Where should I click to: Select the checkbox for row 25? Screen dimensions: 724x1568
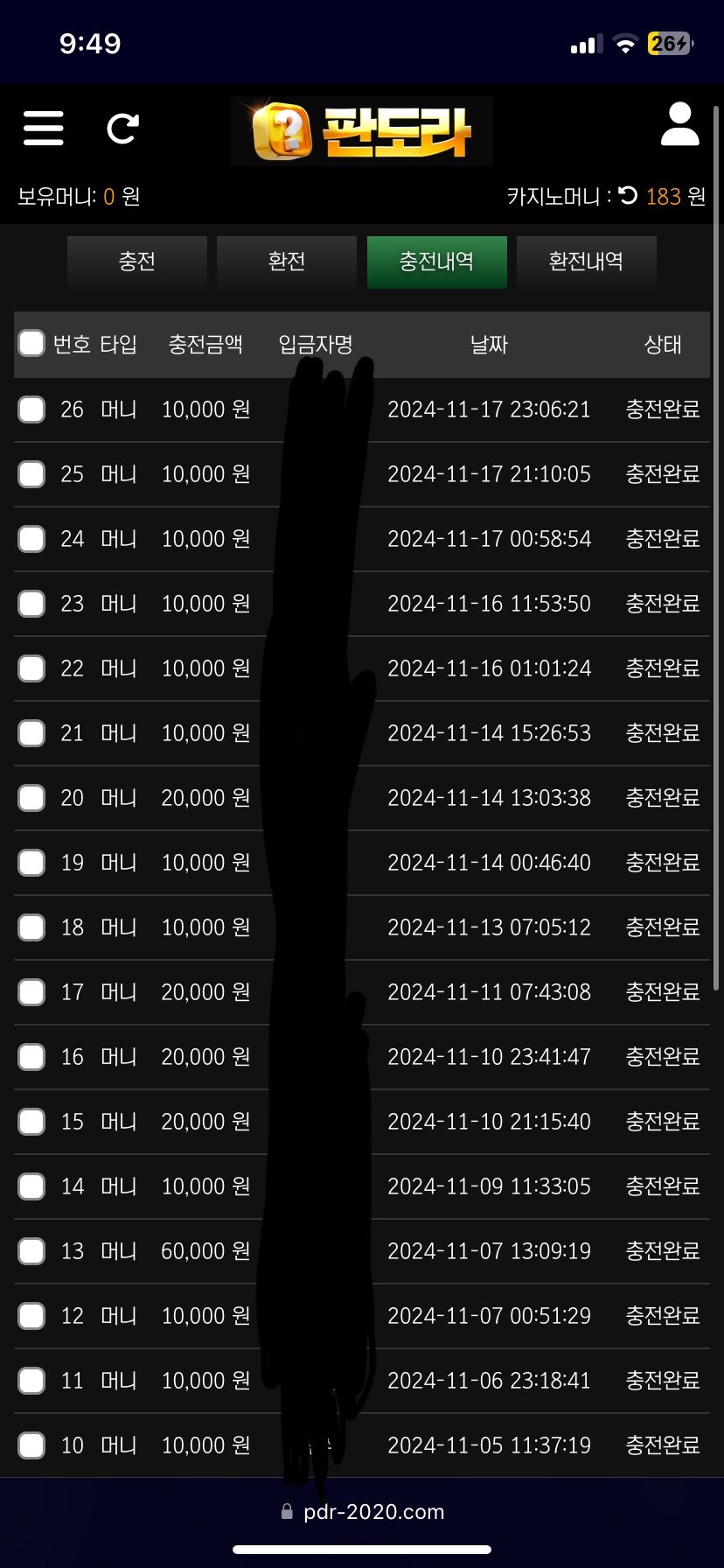tap(31, 473)
